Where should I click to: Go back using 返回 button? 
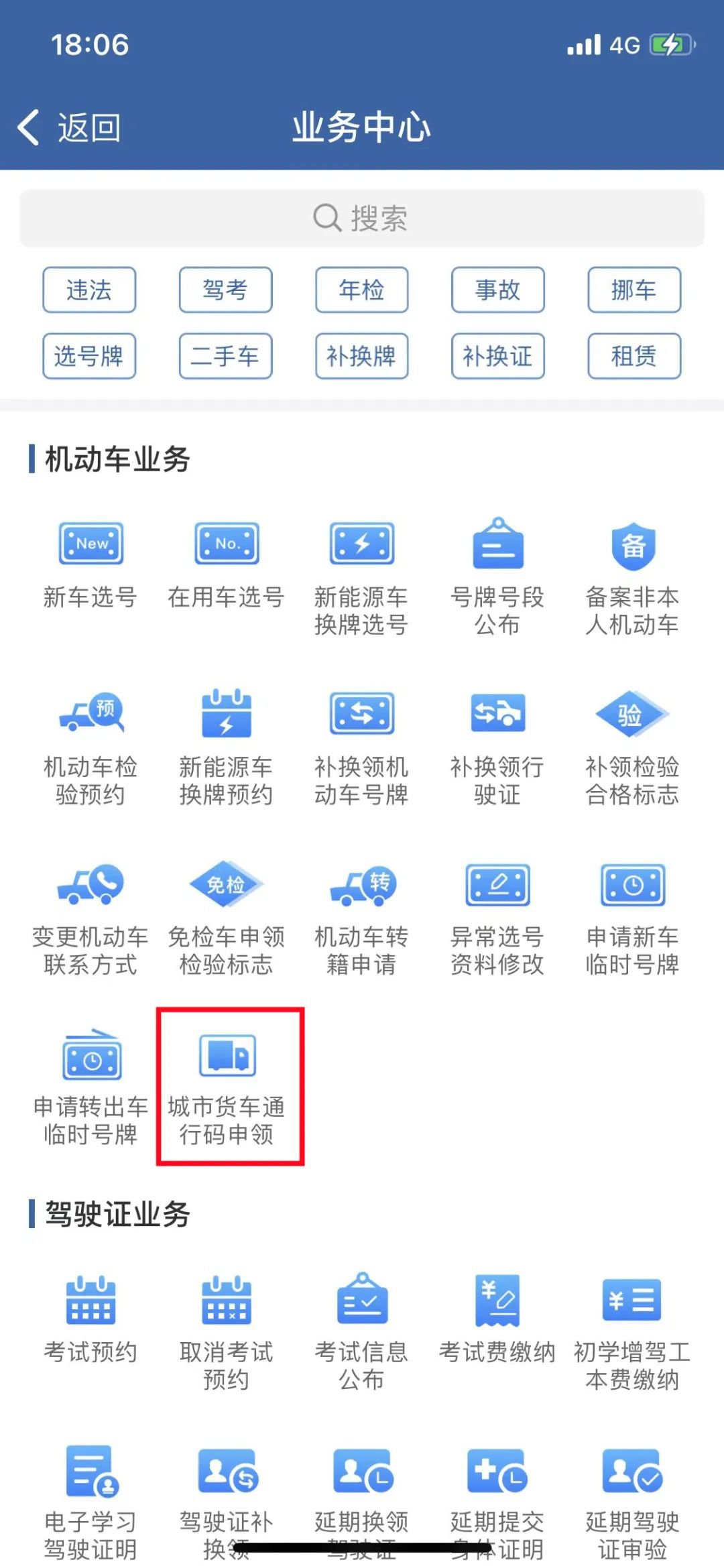click(69, 127)
